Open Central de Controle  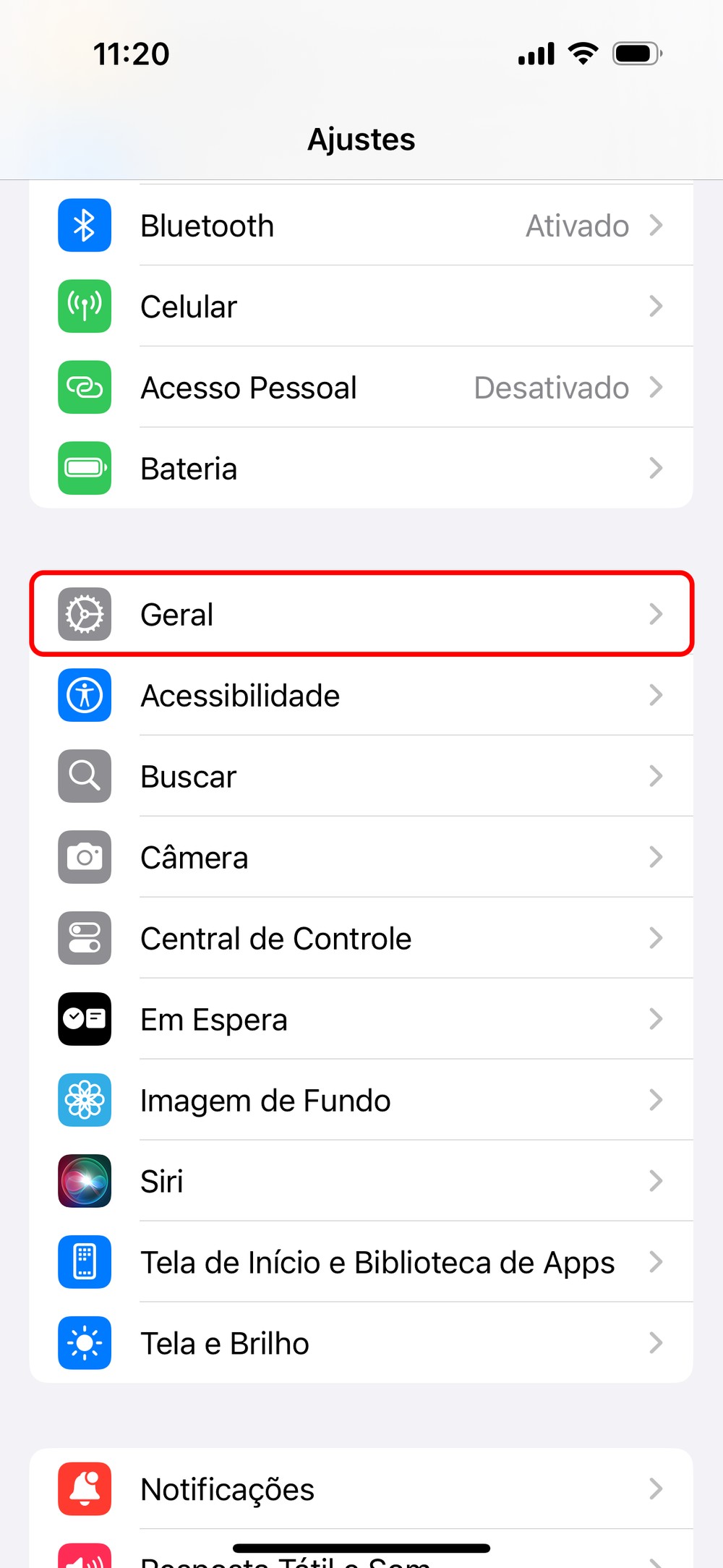(x=361, y=939)
